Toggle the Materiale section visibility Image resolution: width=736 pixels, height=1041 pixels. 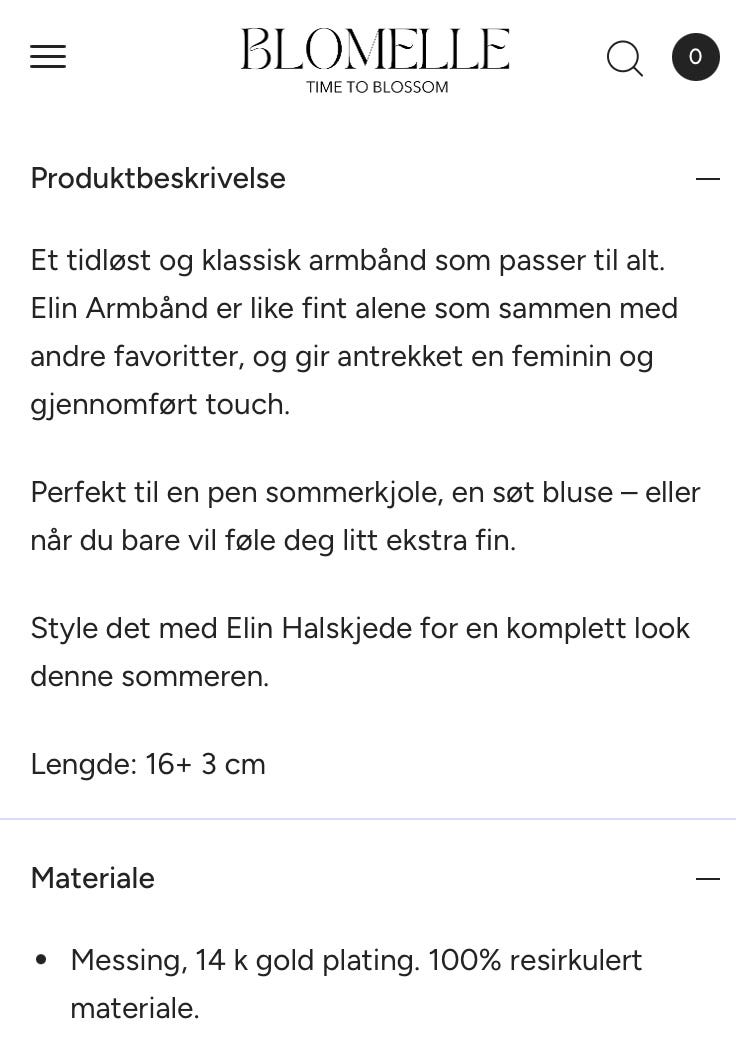pos(708,878)
